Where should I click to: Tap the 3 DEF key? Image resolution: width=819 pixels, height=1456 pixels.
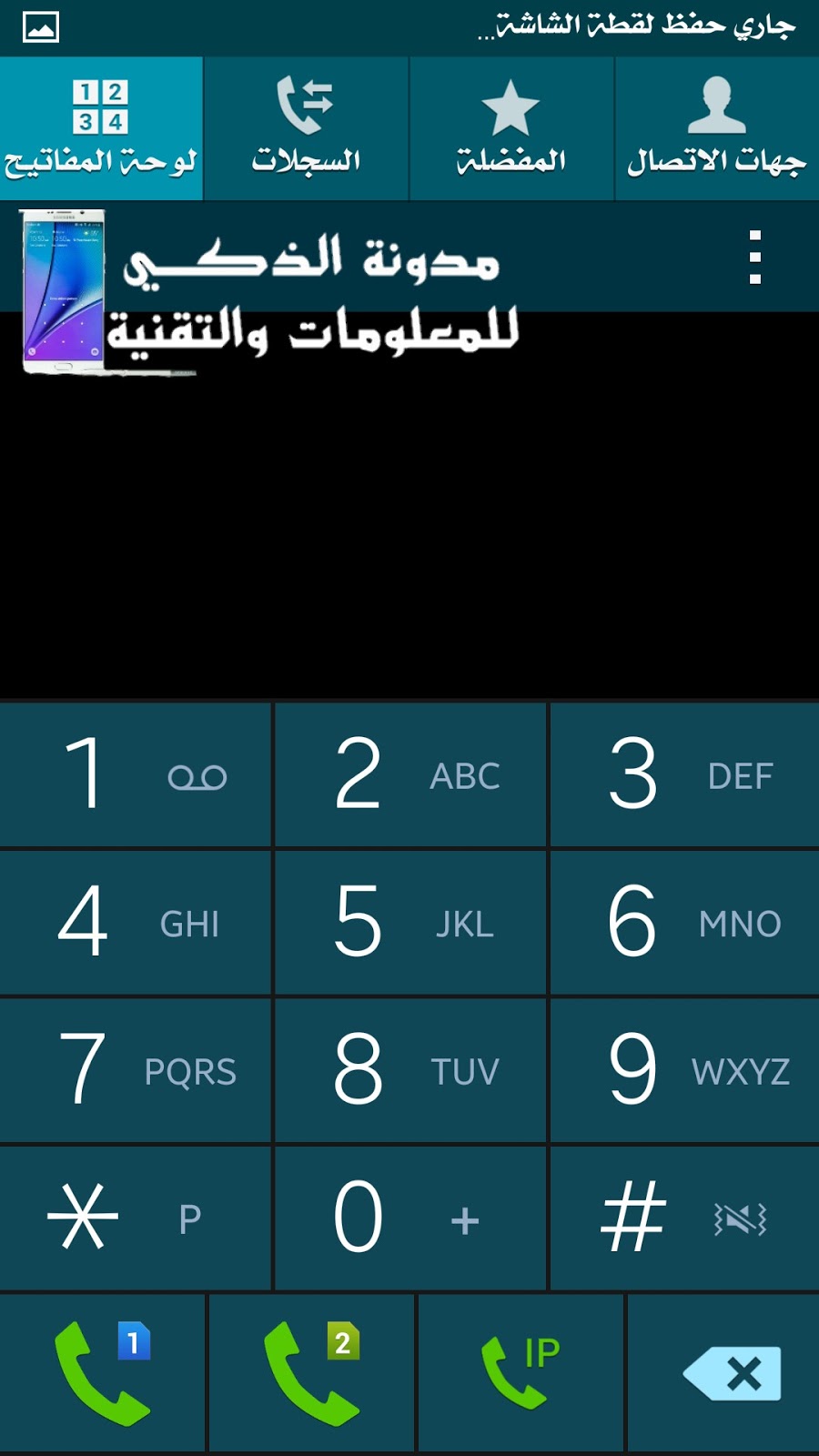(684, 774)
